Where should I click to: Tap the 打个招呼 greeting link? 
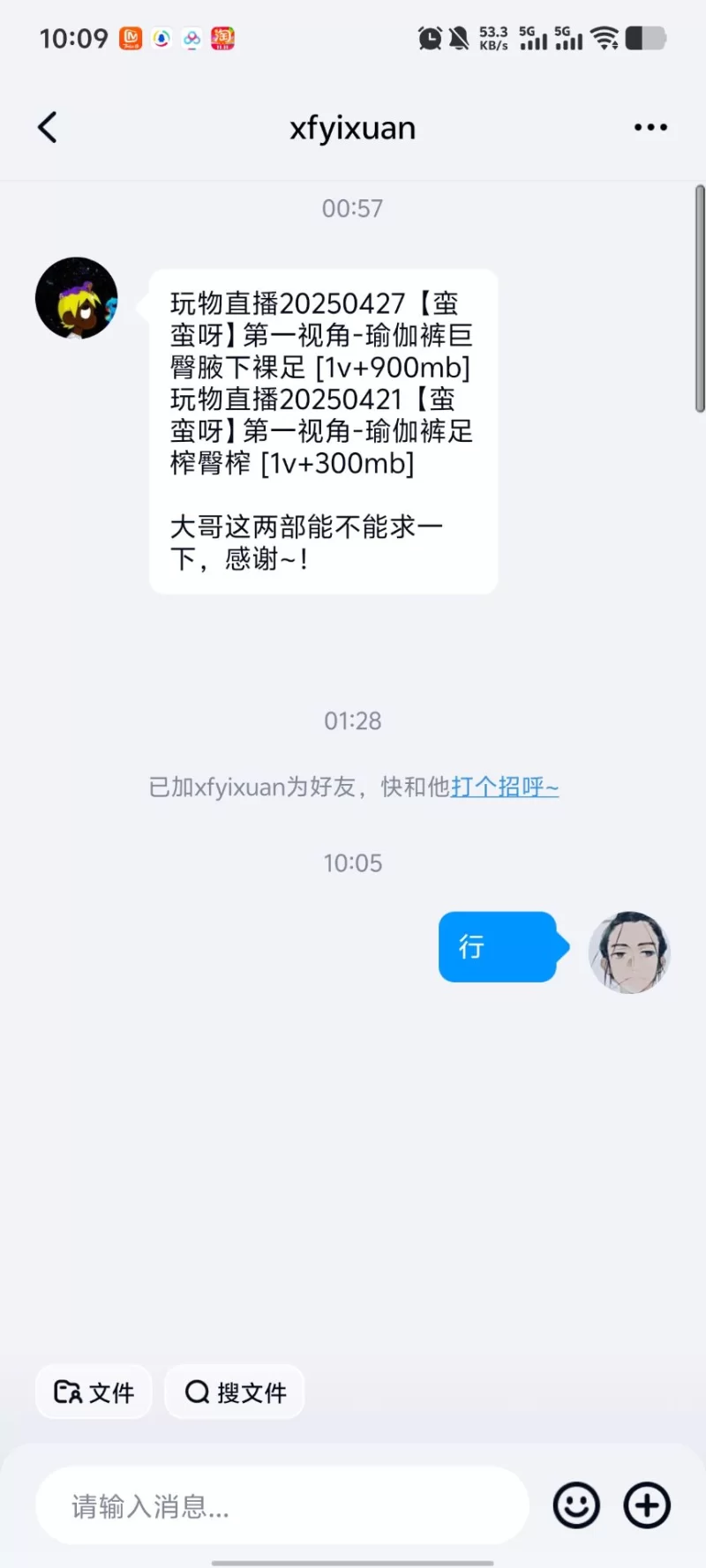pyautogui.click(x=504, y=787)
